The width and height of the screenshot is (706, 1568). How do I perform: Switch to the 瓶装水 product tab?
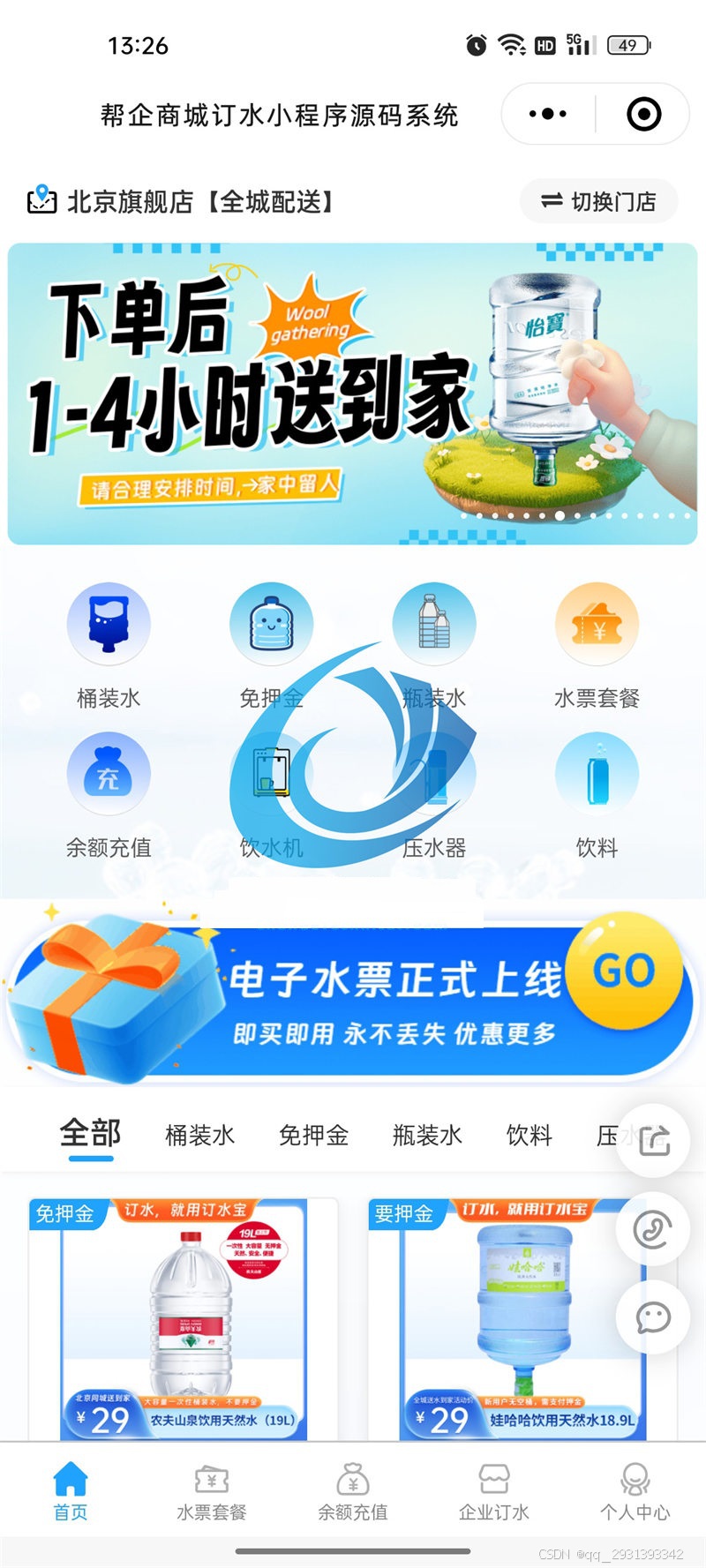pyautogui.click(x=427, y=1135)
